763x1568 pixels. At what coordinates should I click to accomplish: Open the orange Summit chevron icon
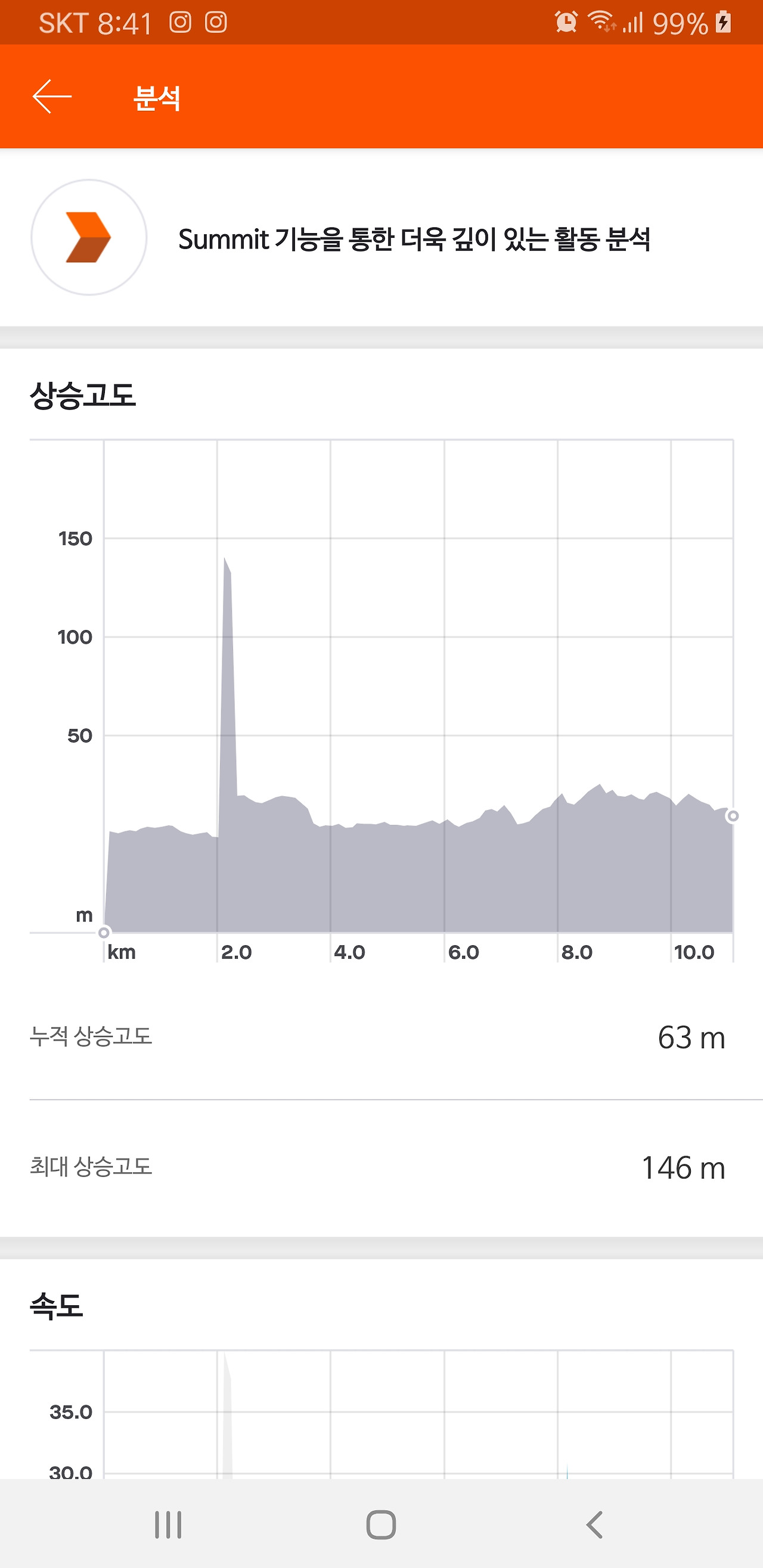(89, 237)
